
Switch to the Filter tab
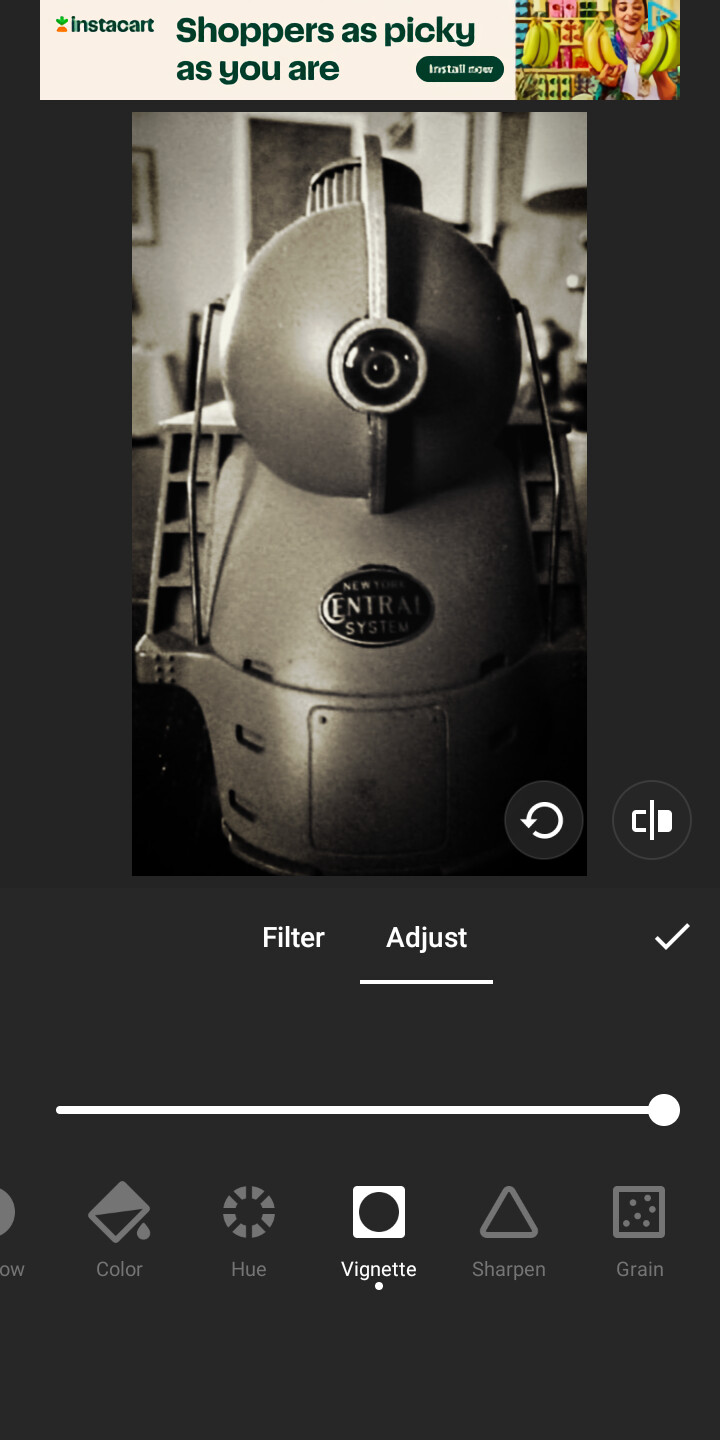293,937
